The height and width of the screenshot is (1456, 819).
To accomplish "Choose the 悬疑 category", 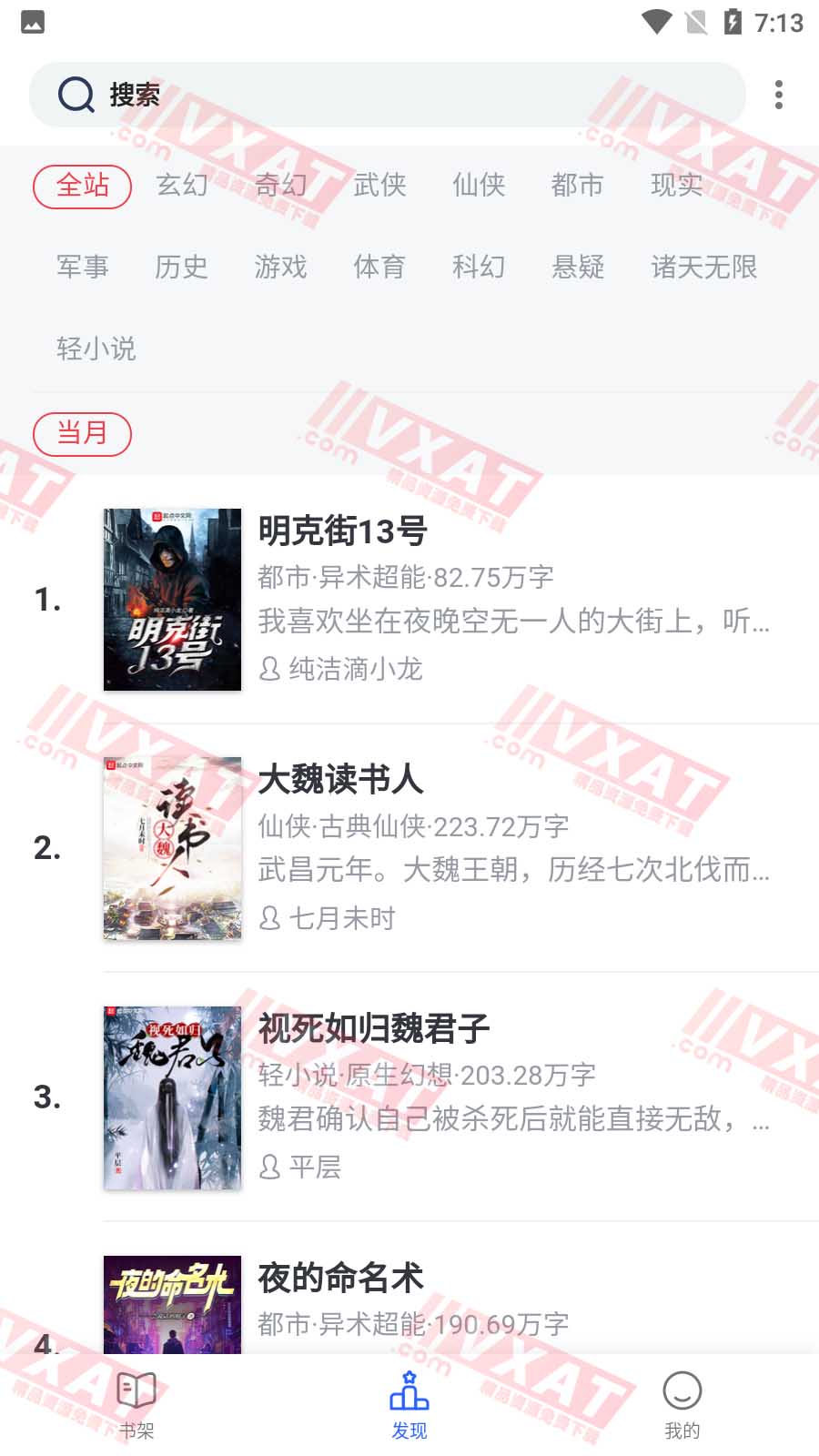I will pyautogui.click(x=578, y=267).
